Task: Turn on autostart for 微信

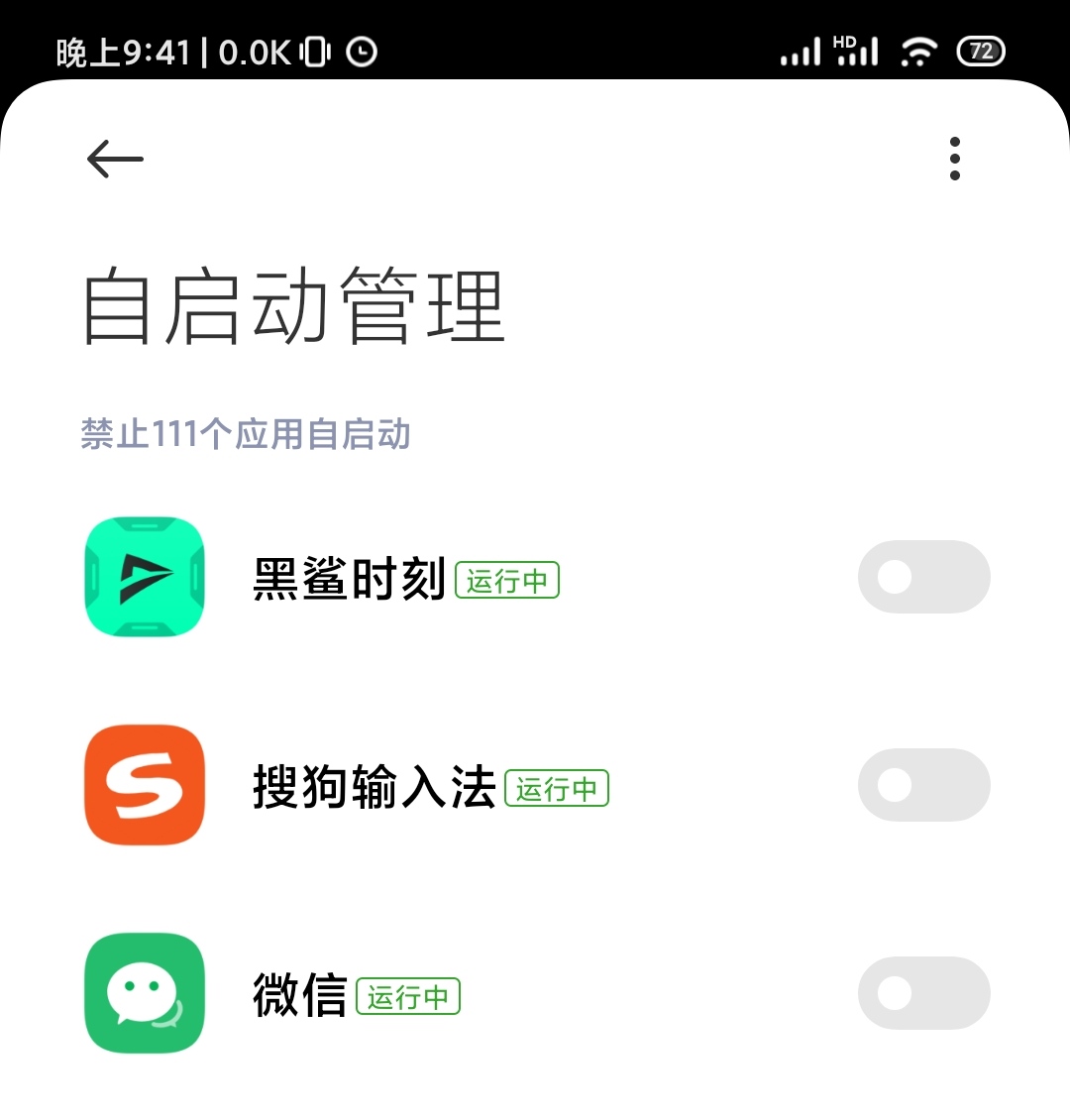Action: [x=923, y=993]
